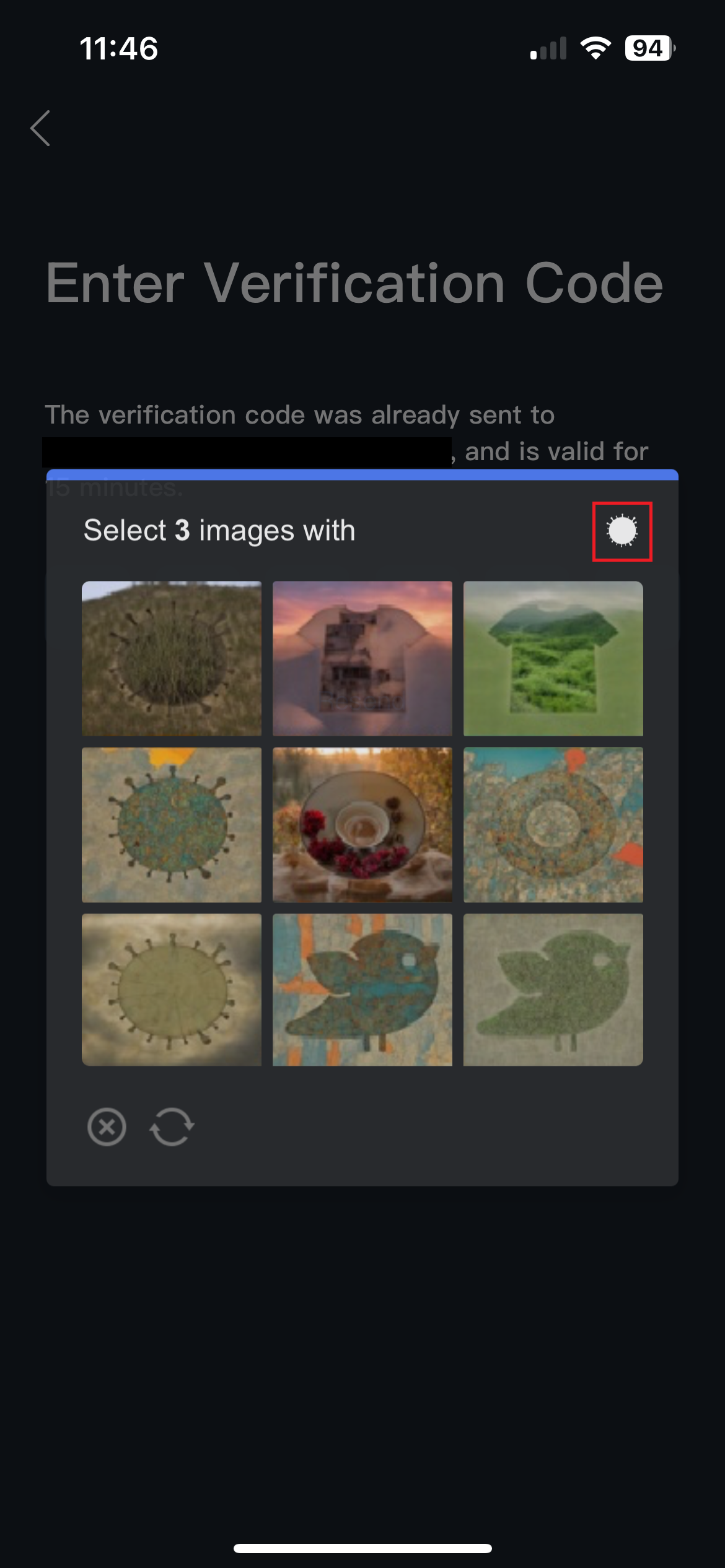Select the mosaic concentric rings image
The height and width of the screenshot is (1568, 725).
[x=553, y=824]
